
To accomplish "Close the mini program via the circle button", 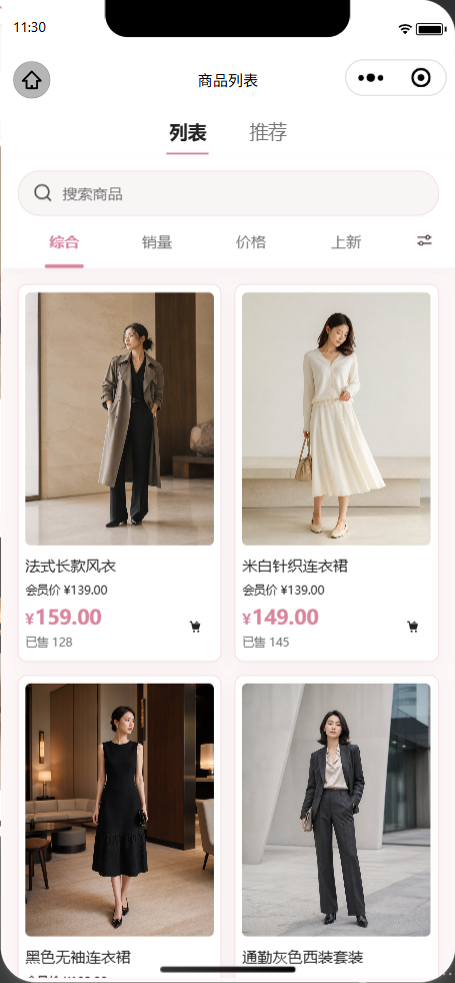I will coord(421,78).
